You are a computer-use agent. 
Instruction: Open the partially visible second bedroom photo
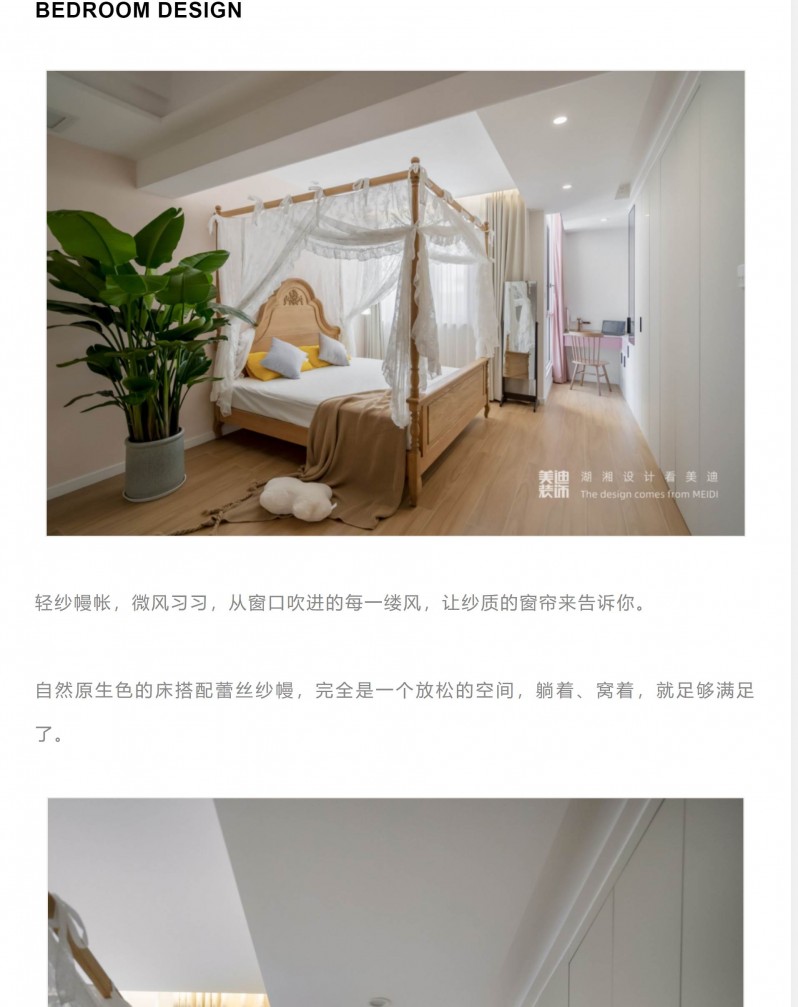pyautogui.click(x=395, y=900)
